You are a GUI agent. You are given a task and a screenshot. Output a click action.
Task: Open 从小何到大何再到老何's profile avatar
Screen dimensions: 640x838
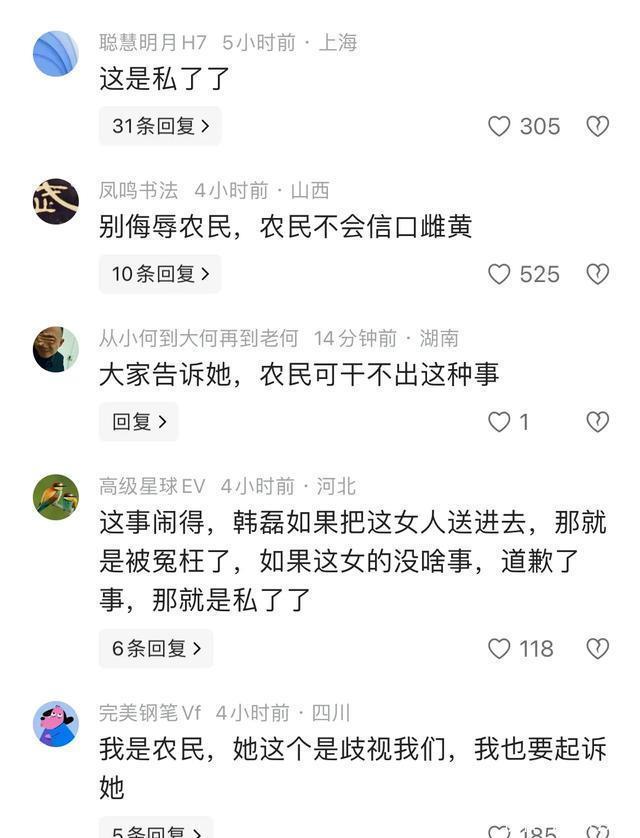coord(56,350)
